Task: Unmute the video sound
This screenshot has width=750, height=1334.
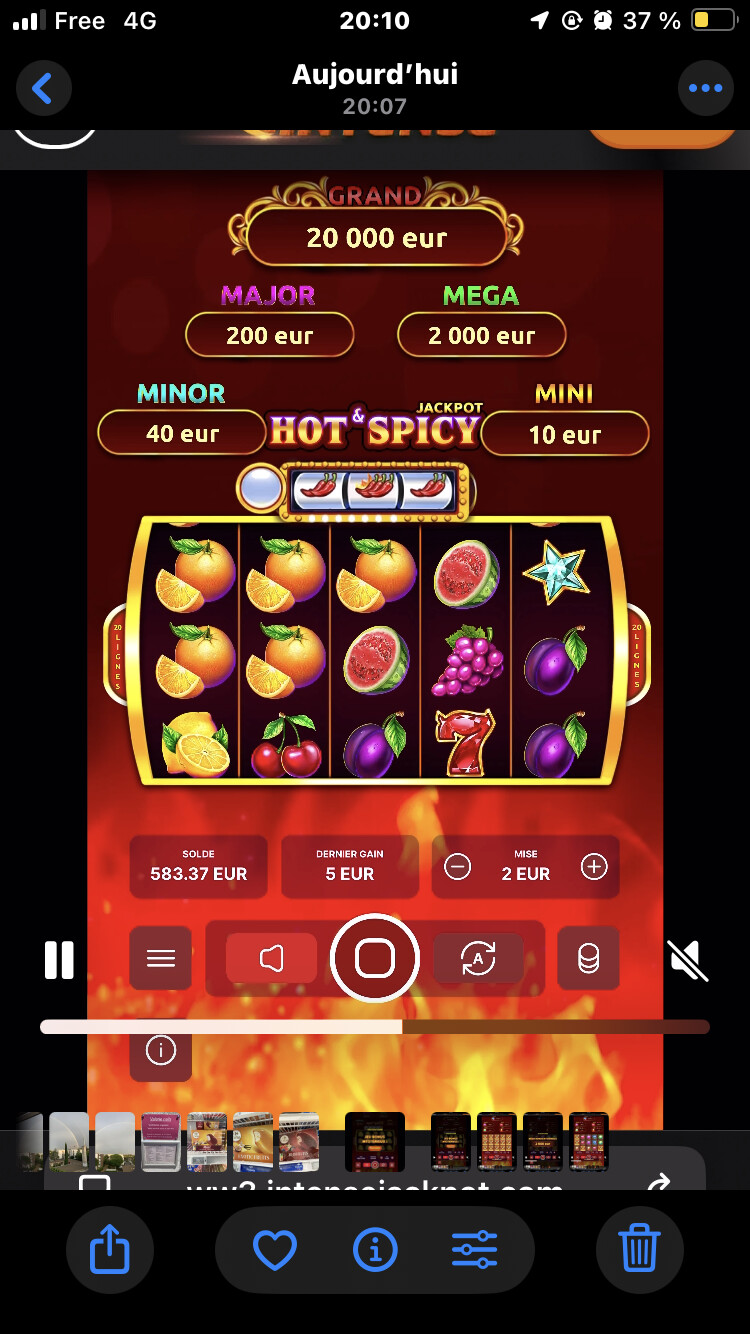Action: click(688, 961)
